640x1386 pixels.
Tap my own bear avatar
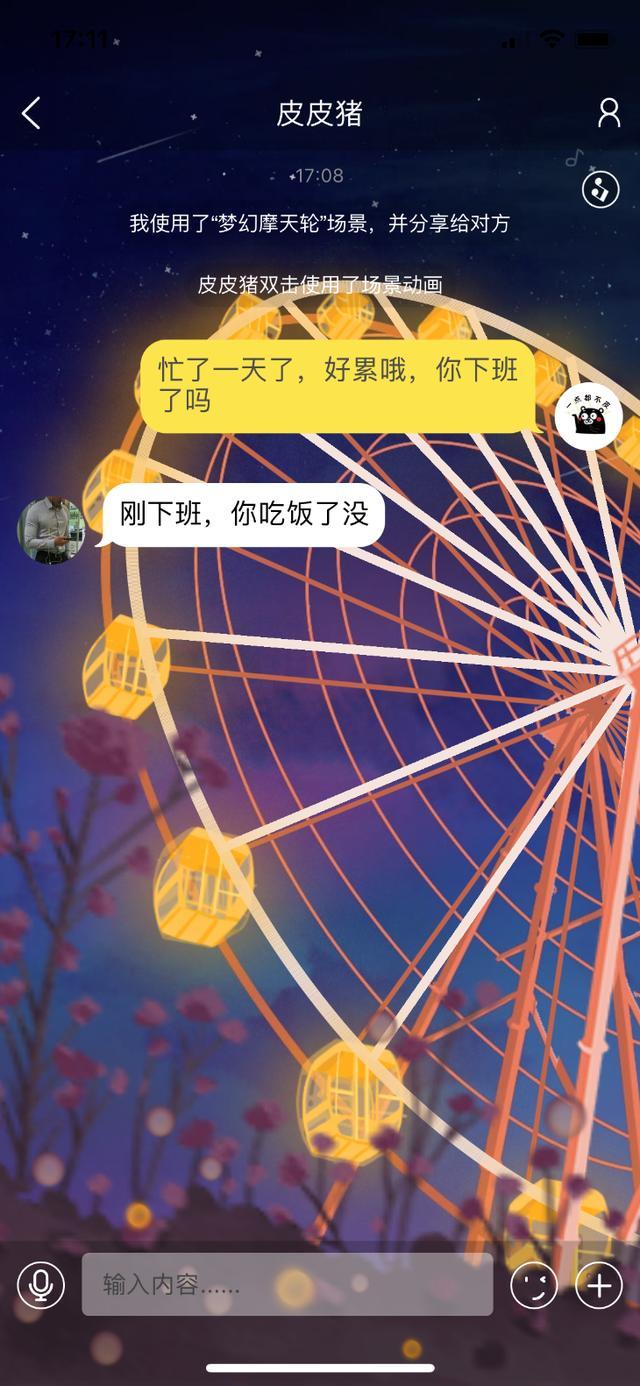click(x=589, y=416)
